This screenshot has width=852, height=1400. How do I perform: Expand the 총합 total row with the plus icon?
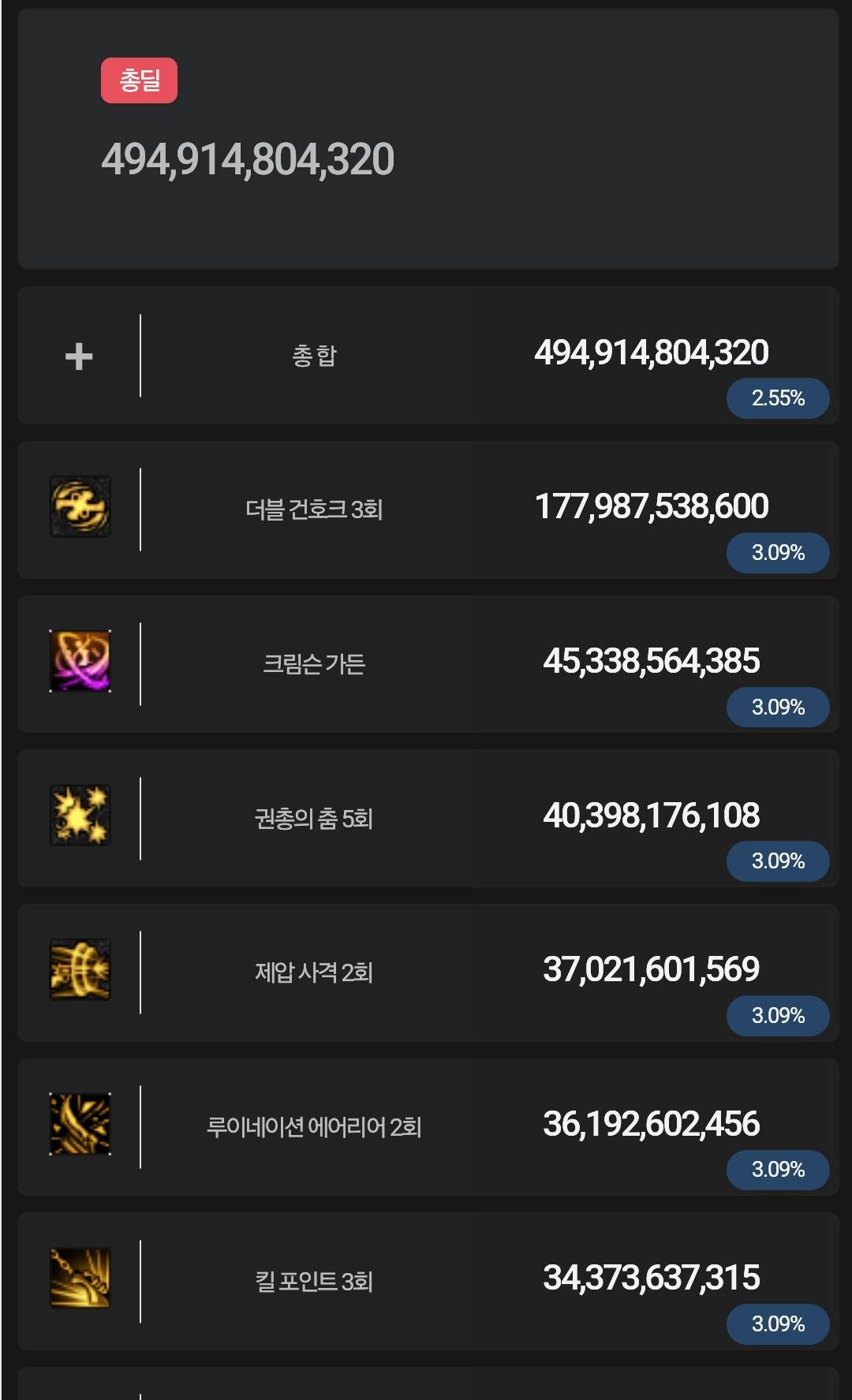pos(79,357)
